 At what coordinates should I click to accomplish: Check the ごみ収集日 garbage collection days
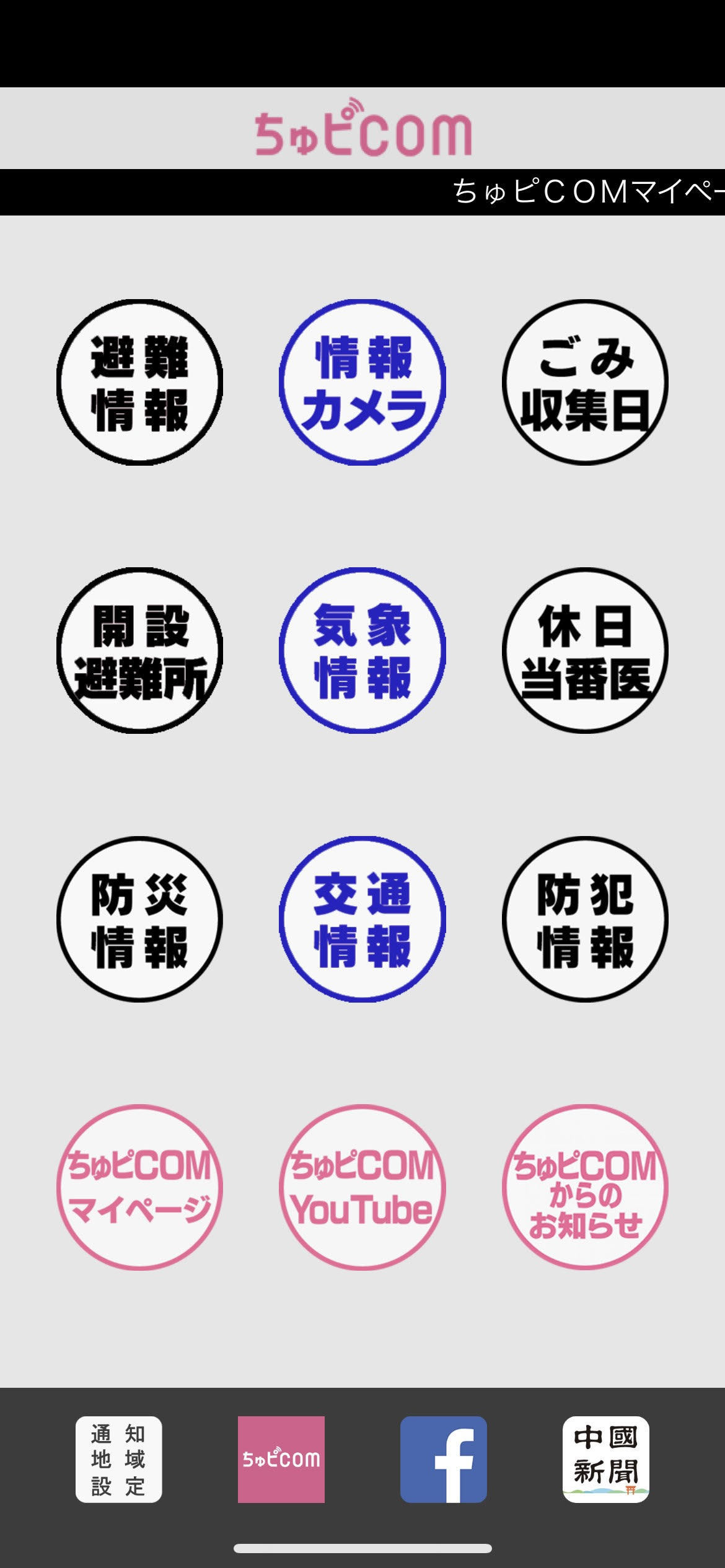[x=585, y=382]
